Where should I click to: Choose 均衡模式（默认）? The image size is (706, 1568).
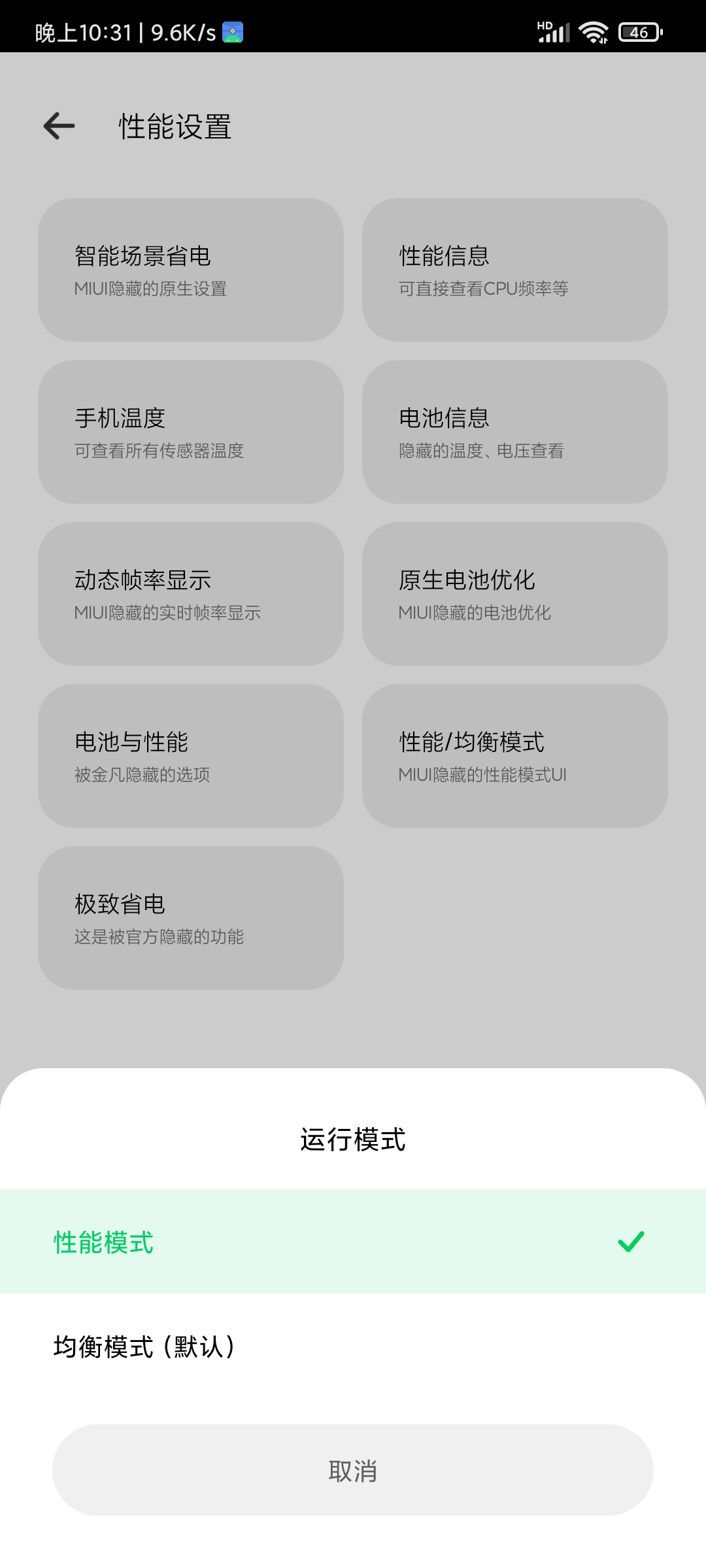click(353, 1346)
